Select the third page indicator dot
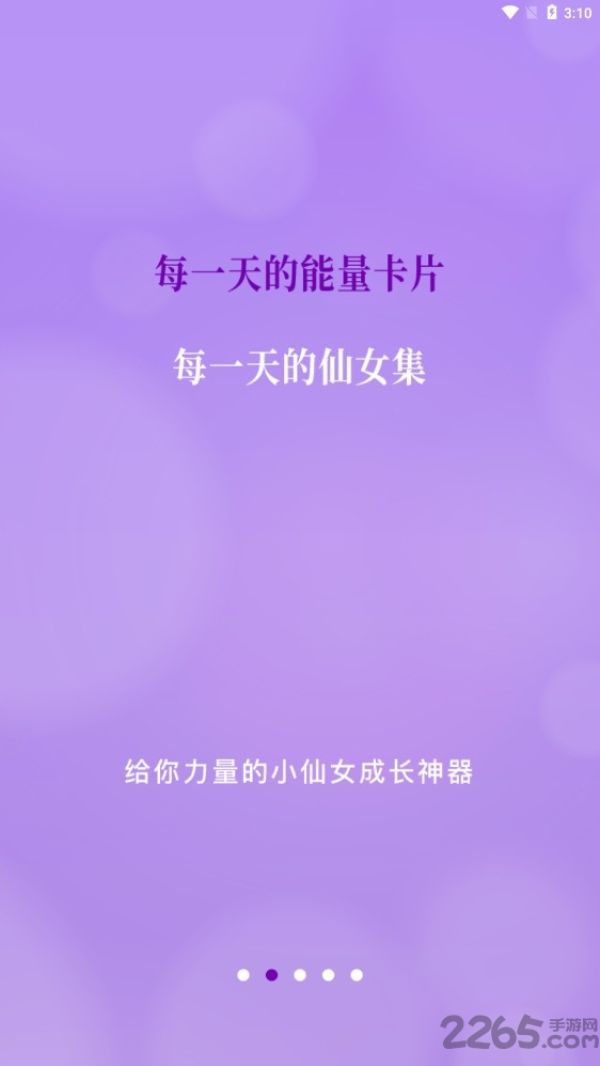 pos(300,975)
